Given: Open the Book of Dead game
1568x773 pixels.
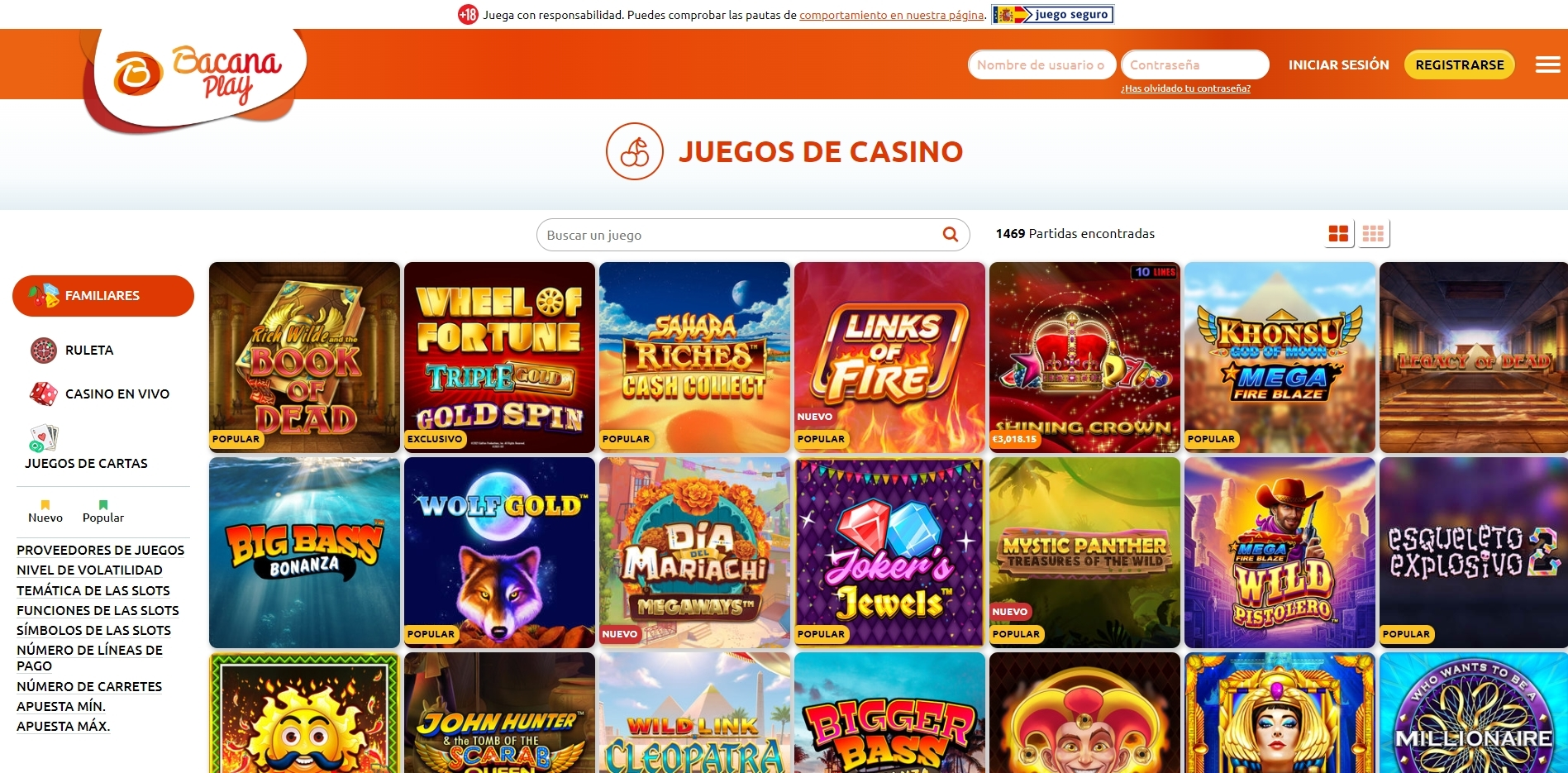Looking at the screenshot, I should pos(304,357).
